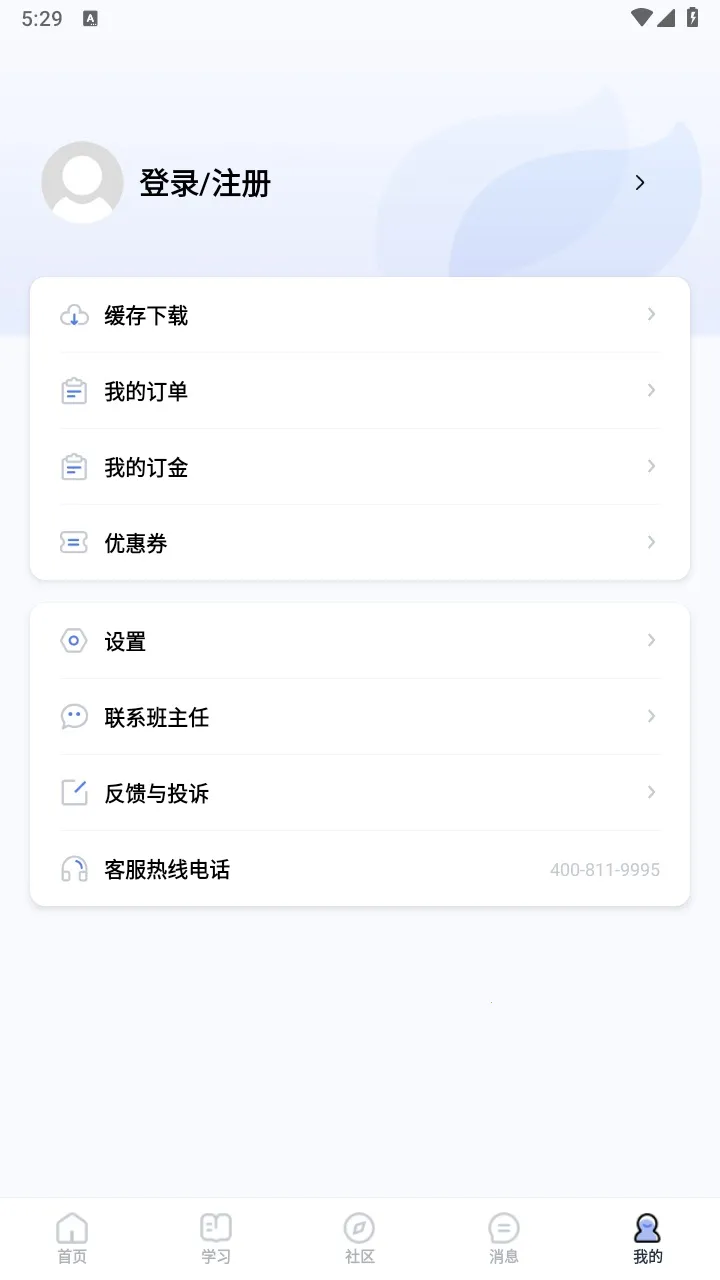Open the 社区 community tab
The height and width of the screenshot is (1280, 720).
coord(360,1238)
